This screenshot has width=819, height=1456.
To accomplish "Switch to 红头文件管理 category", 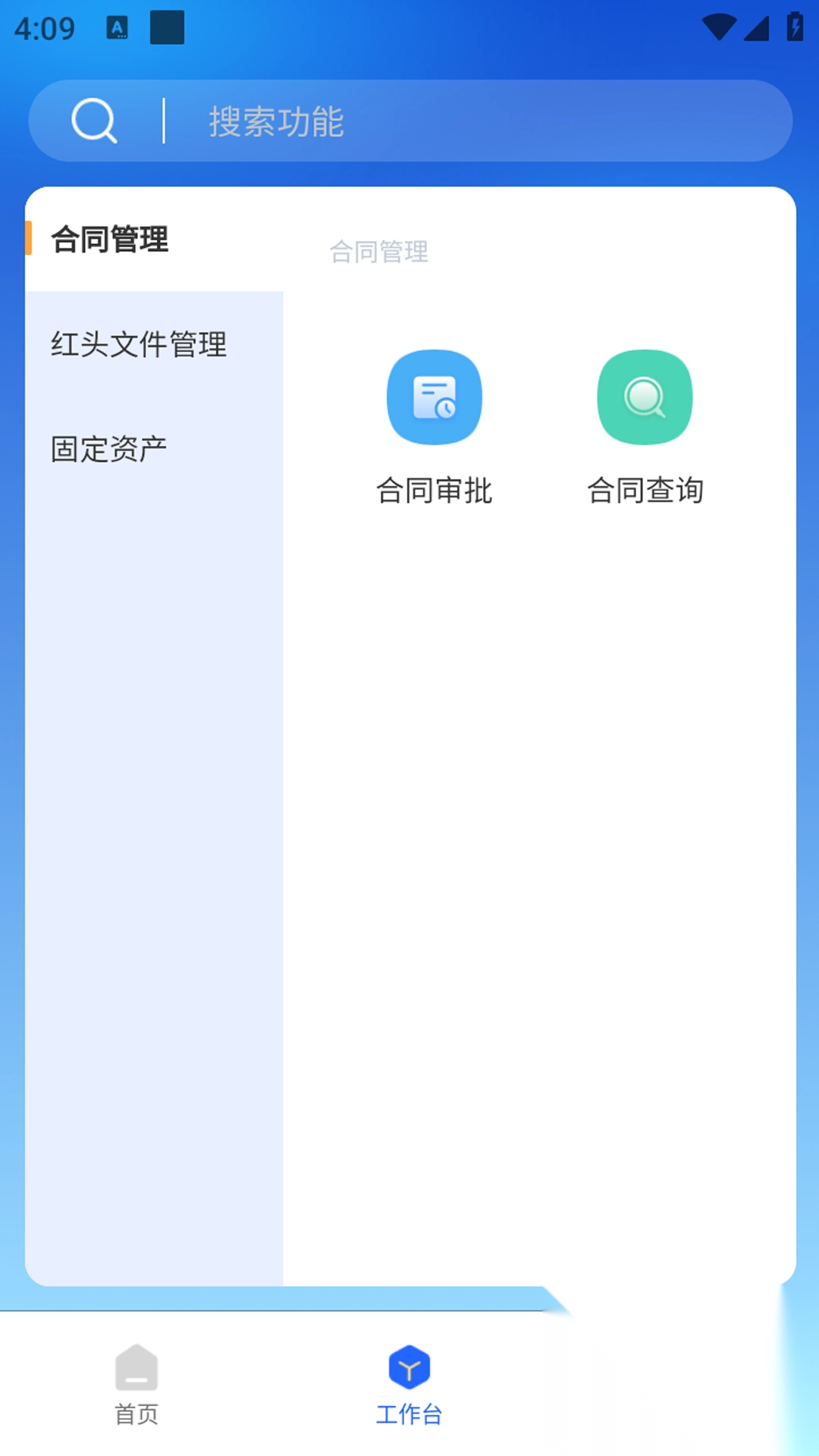I will (x=139, y=344).
